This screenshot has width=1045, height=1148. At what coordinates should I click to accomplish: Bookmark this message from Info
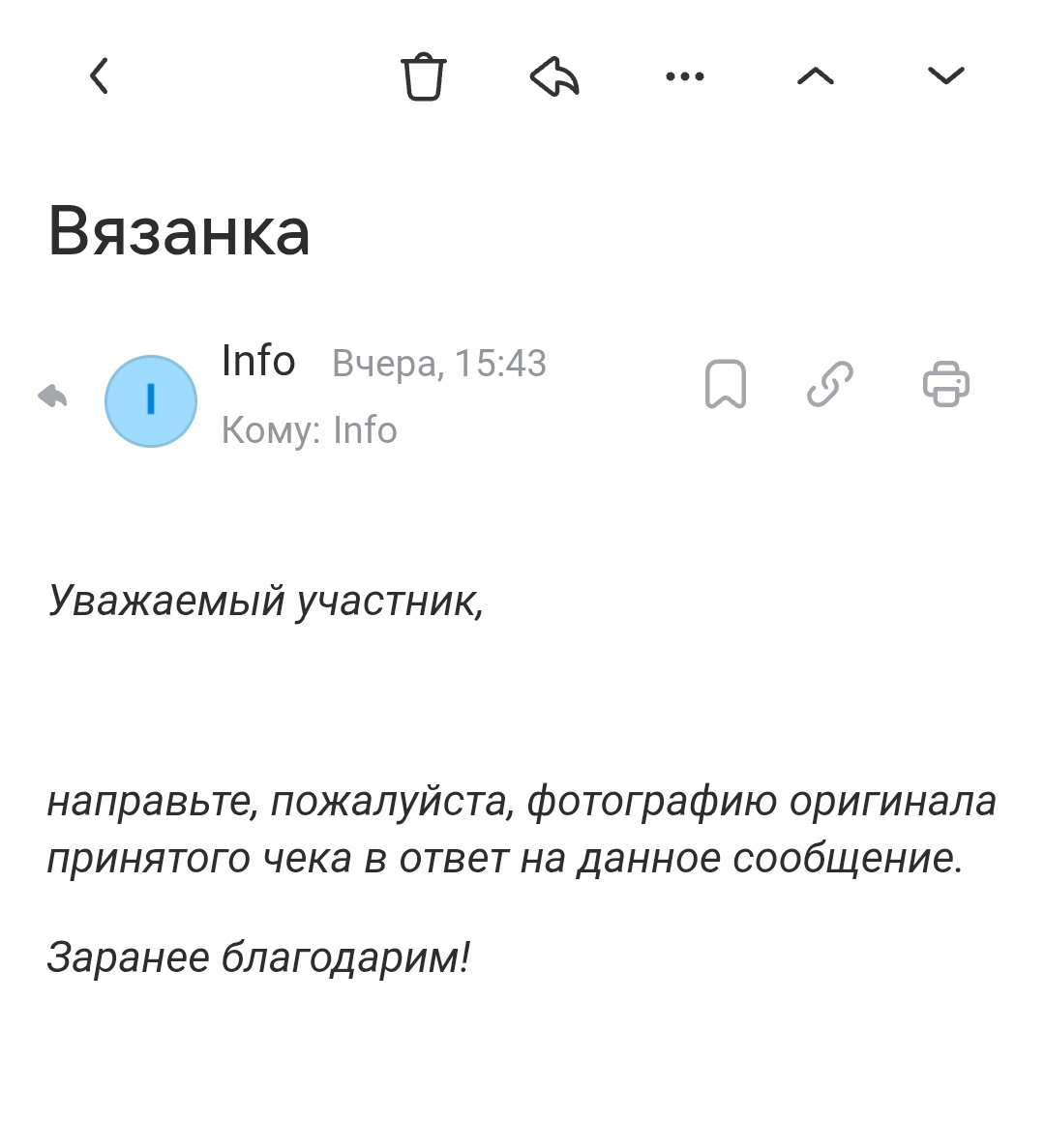pyautogui.click(x=726, y=384)
